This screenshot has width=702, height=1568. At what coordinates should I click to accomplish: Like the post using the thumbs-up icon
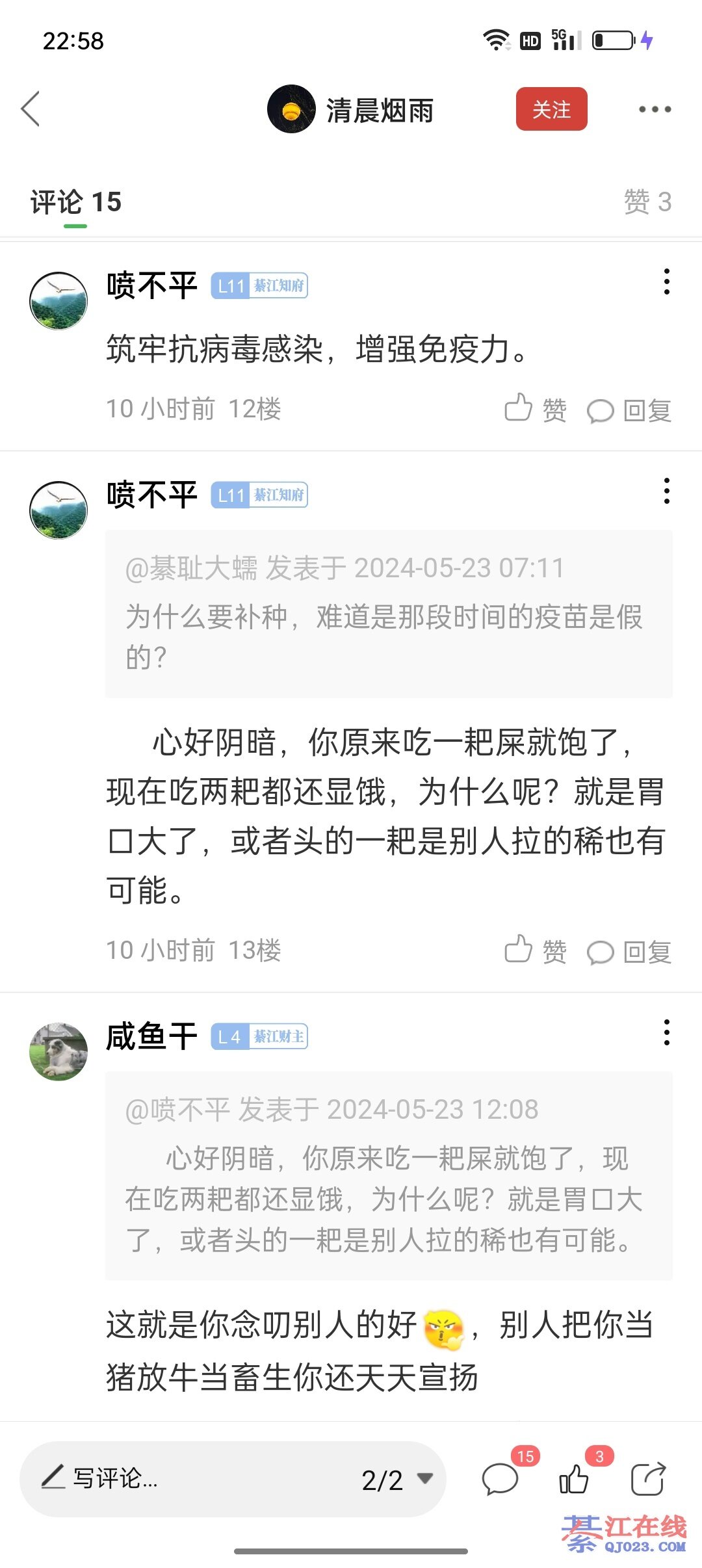[x=575, y=1478]
